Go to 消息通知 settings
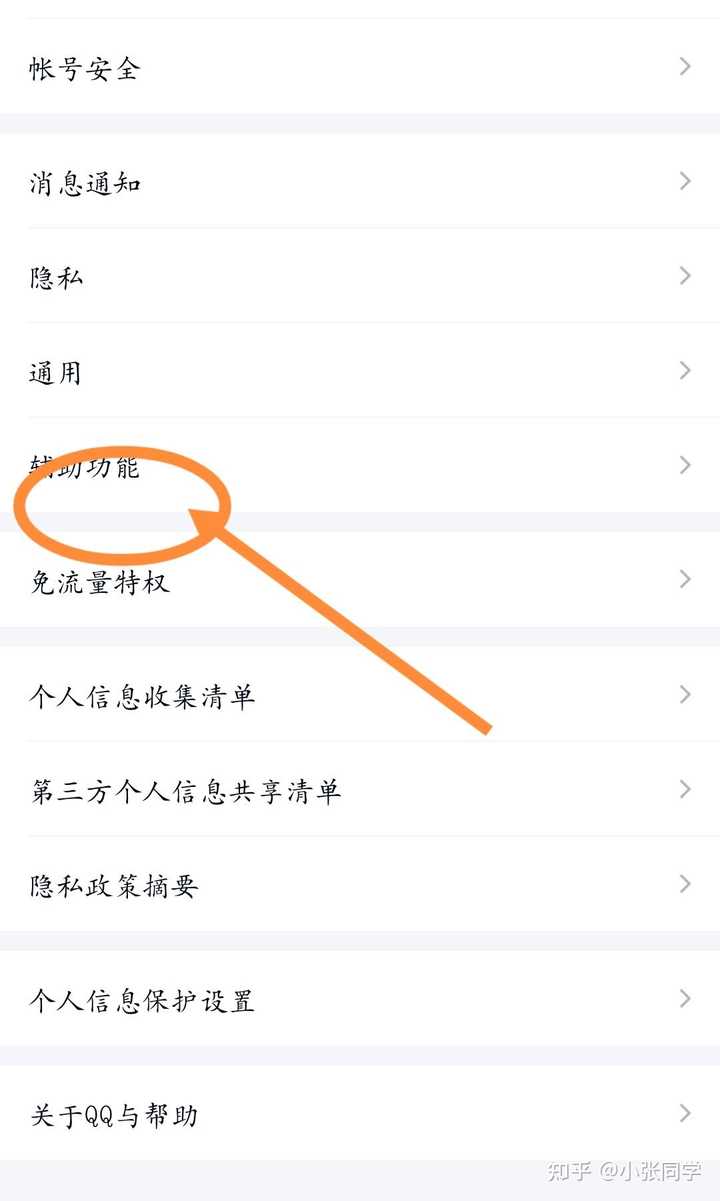 (360, 182)
